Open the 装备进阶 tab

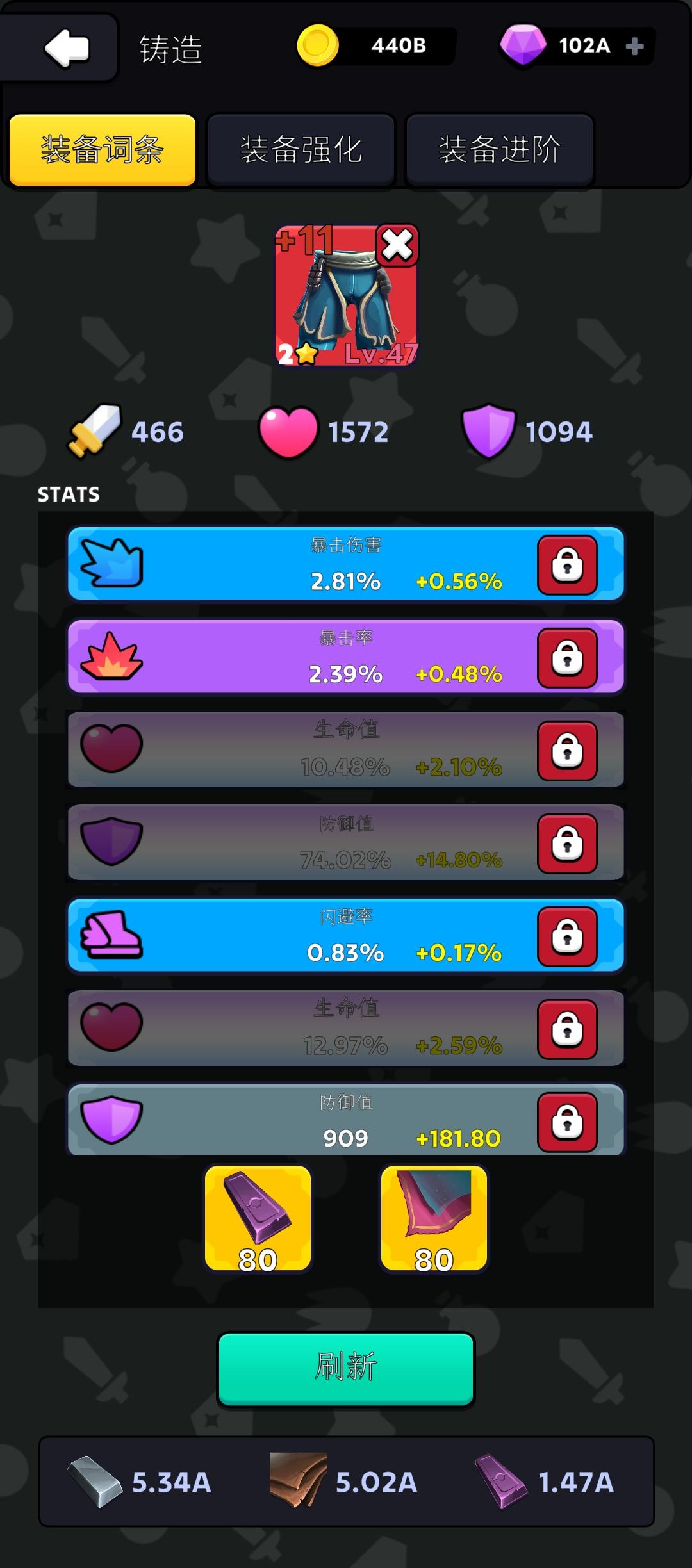coord(500,151)
